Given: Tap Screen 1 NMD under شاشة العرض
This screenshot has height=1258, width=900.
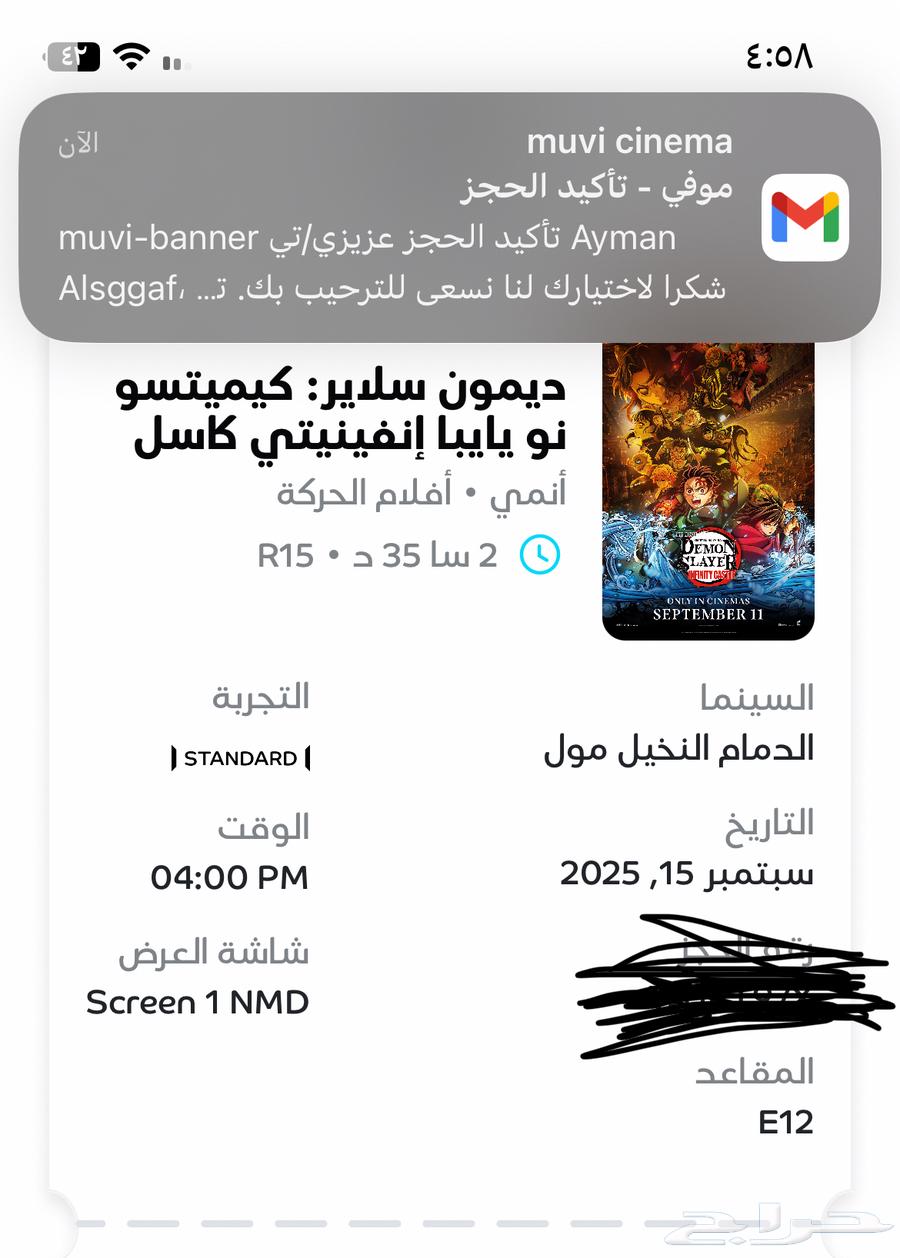Looking at the screenshot, I should [198, 1001].
